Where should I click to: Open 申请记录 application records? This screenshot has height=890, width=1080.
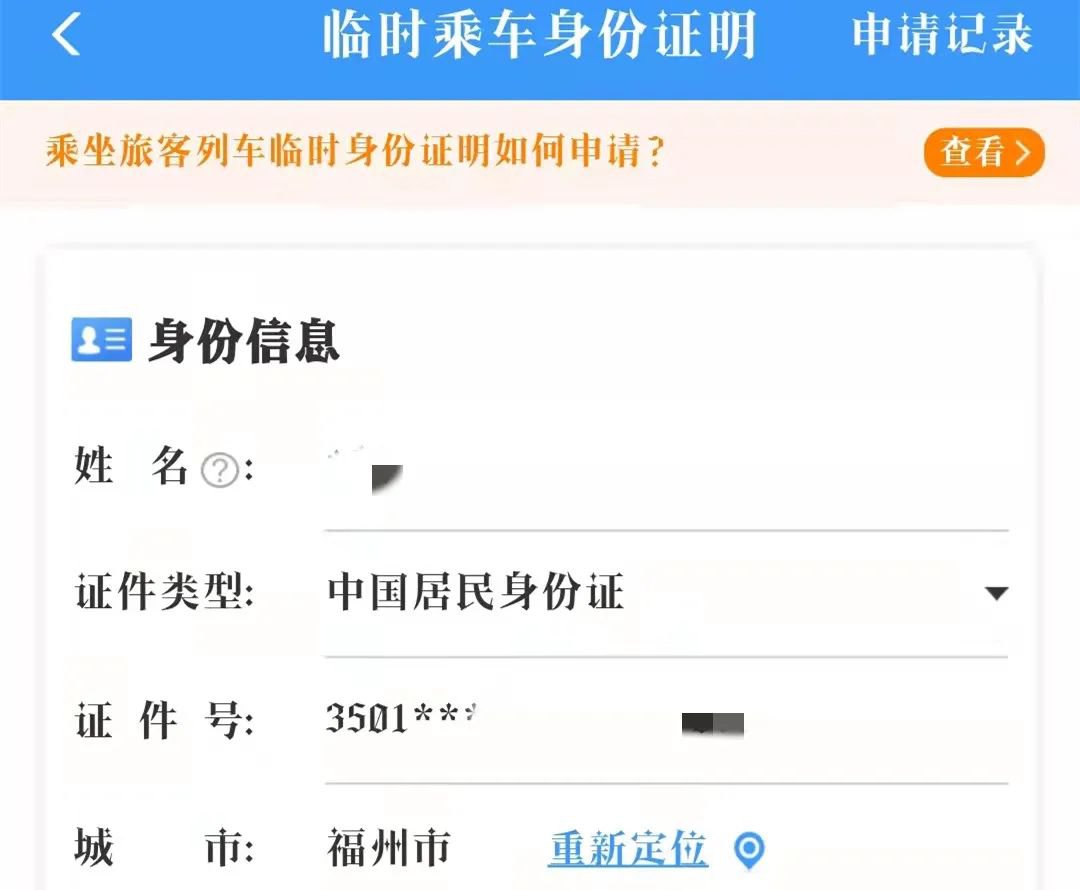(x=941, y=36)
